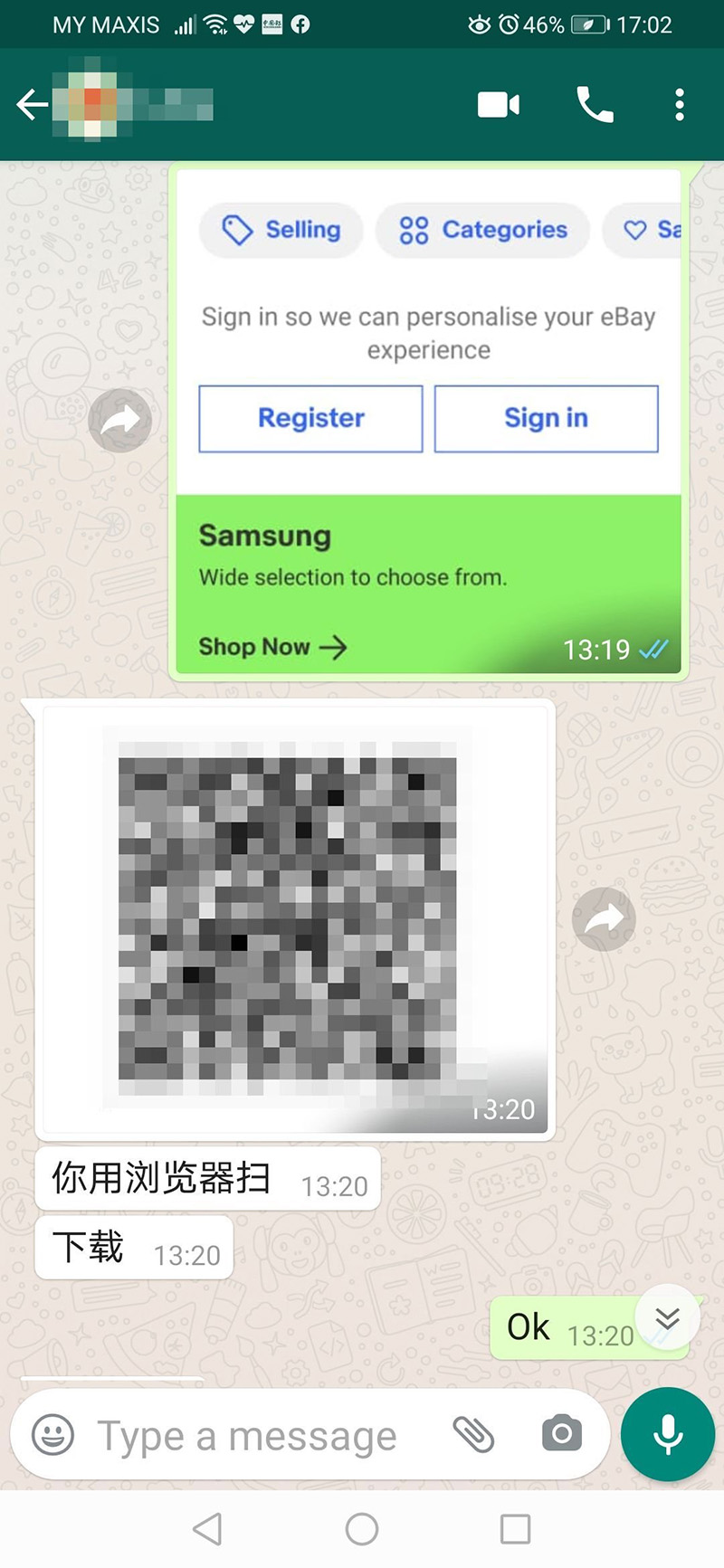724x1568 pixels.
Task: Start a voice call
Action: pyautogui.click(x=595, y=105)
